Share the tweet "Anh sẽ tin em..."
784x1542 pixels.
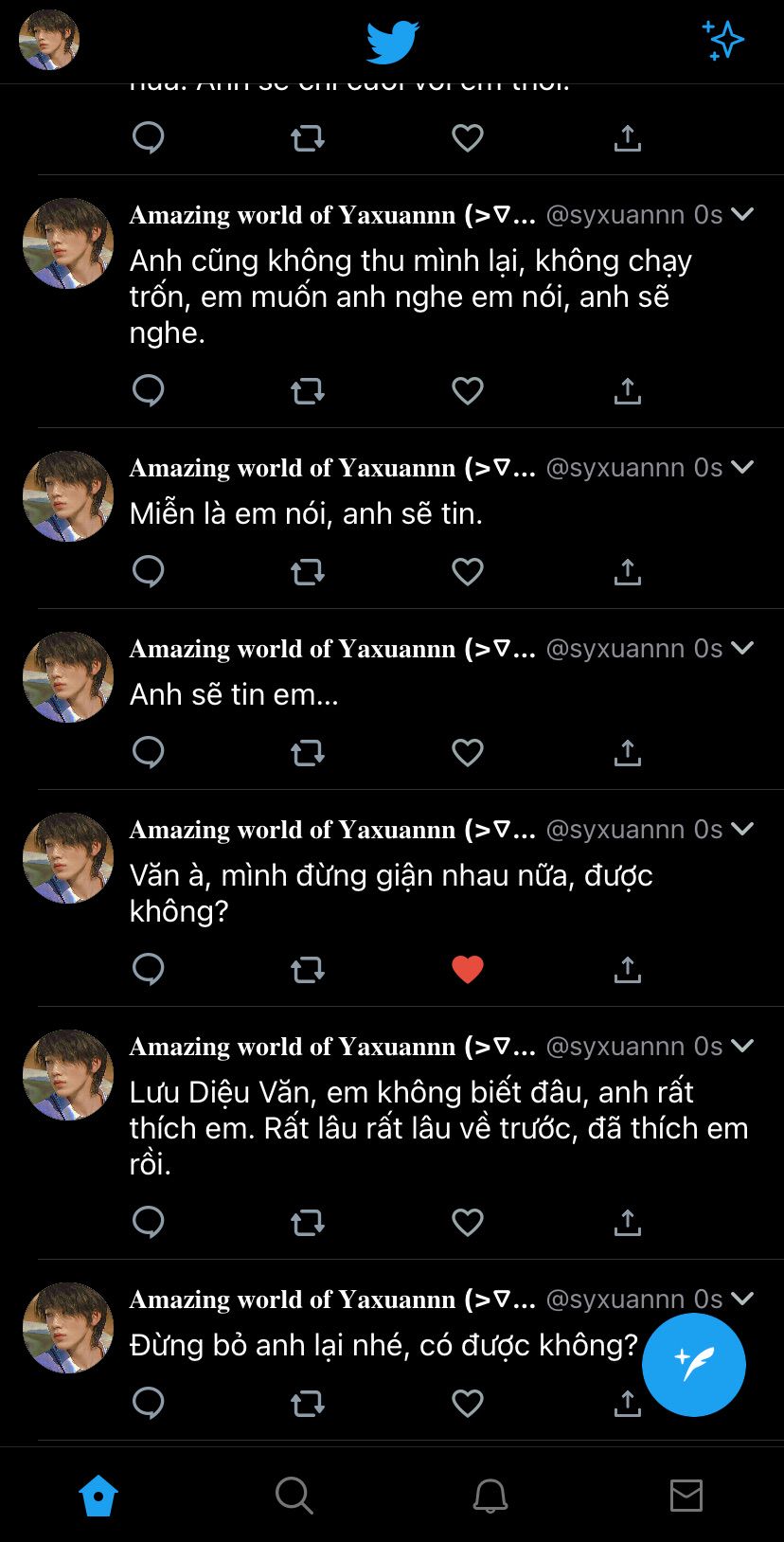[x=627, y=752]
